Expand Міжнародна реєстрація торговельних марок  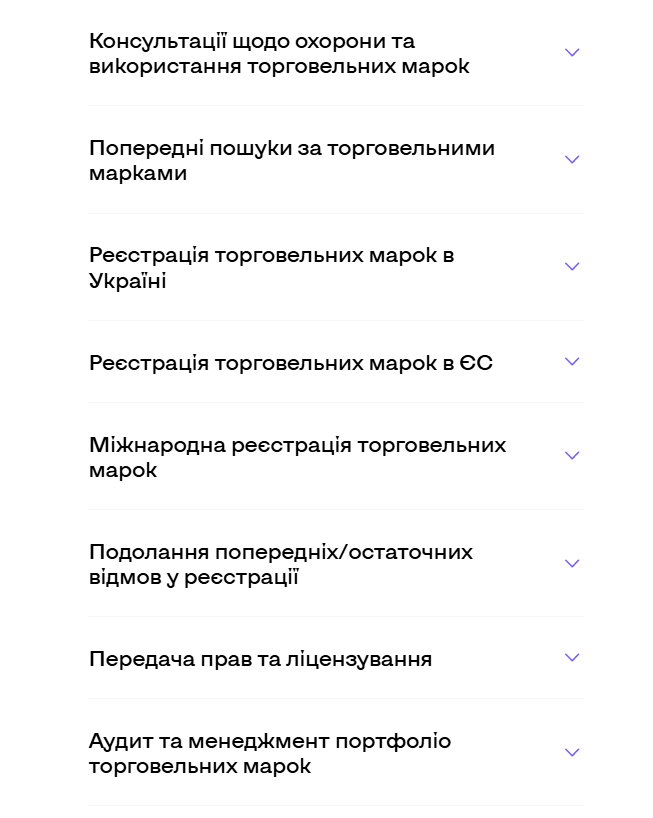(x=336, y=456)
